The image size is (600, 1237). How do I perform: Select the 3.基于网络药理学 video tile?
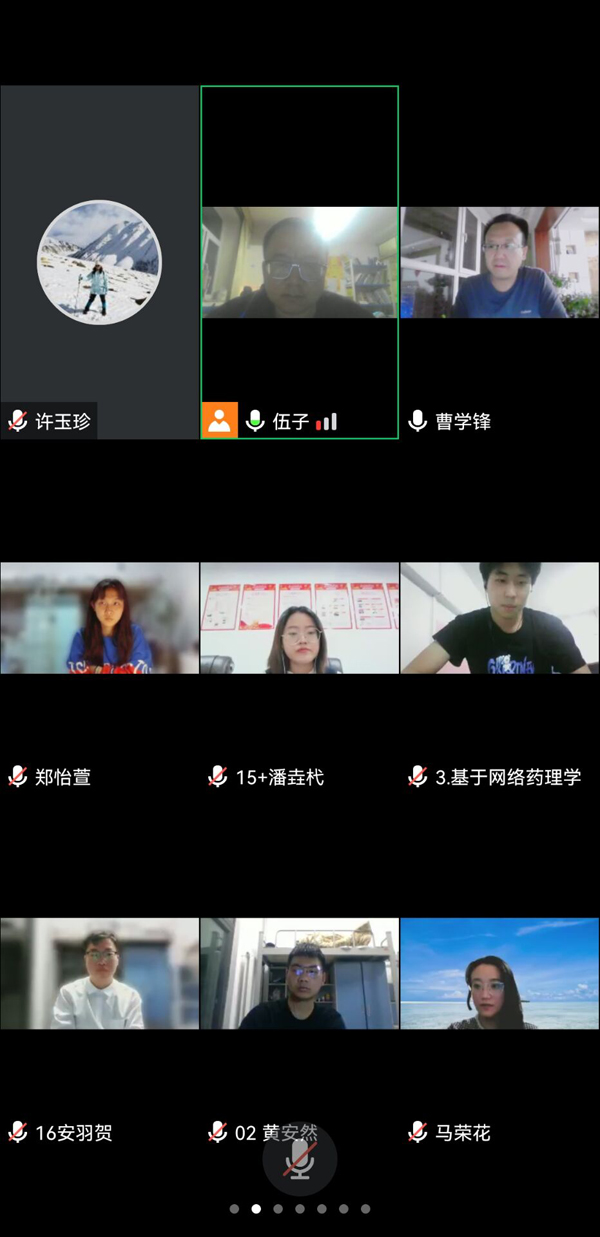tap(500, 618)
